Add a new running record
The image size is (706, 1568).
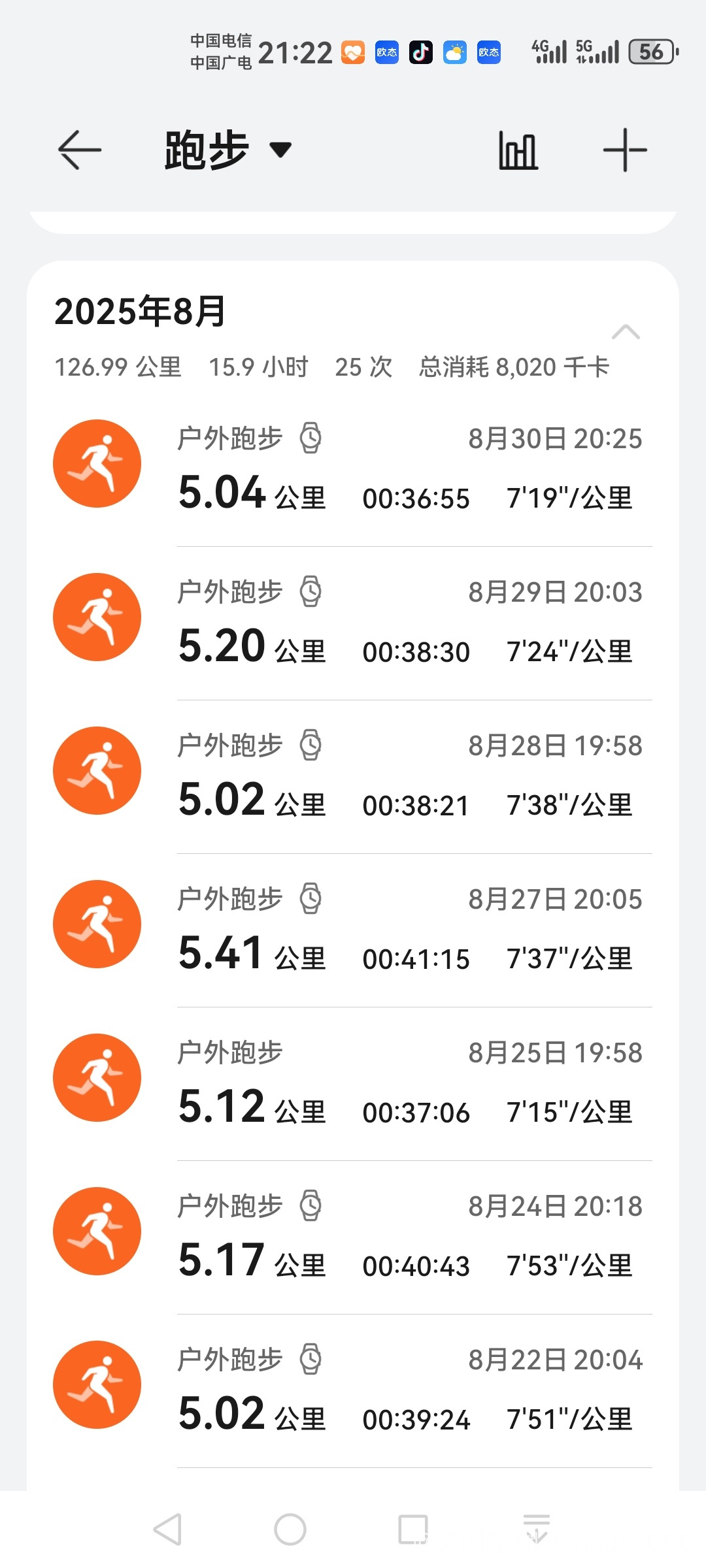[x=625, y=150]
